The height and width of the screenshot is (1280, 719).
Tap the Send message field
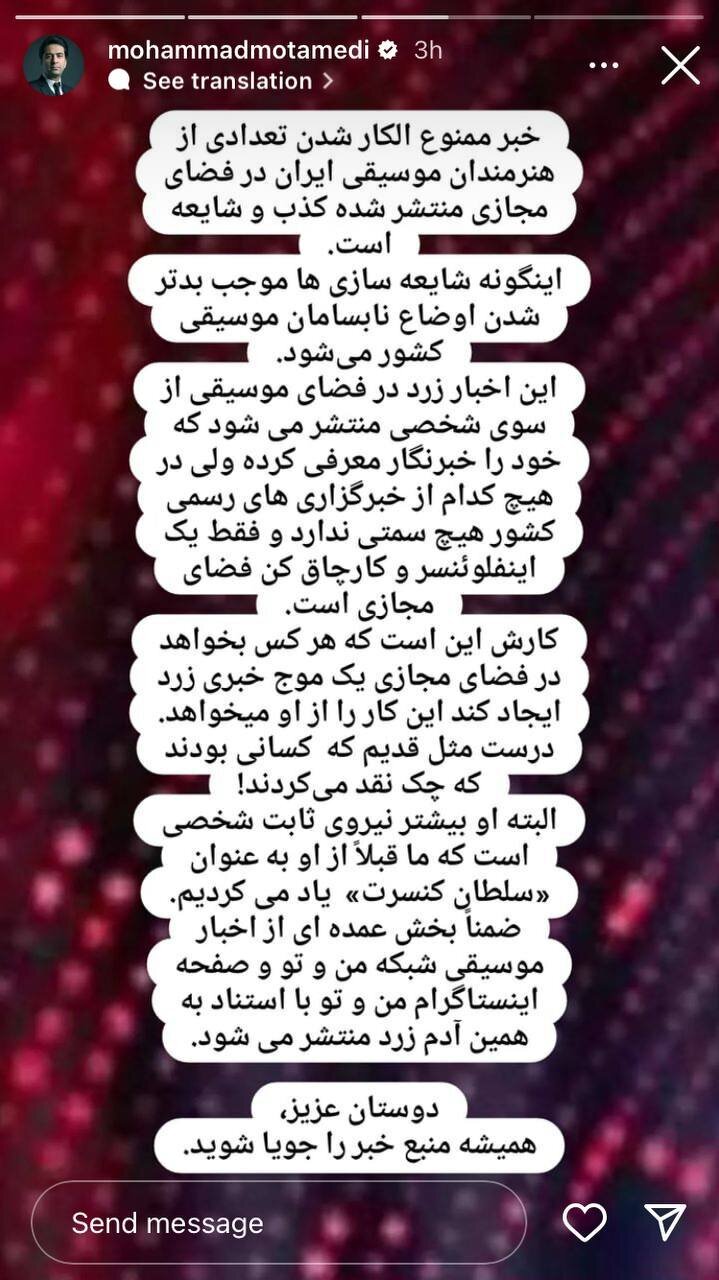pyautogui.click(x=278, y=1222)
